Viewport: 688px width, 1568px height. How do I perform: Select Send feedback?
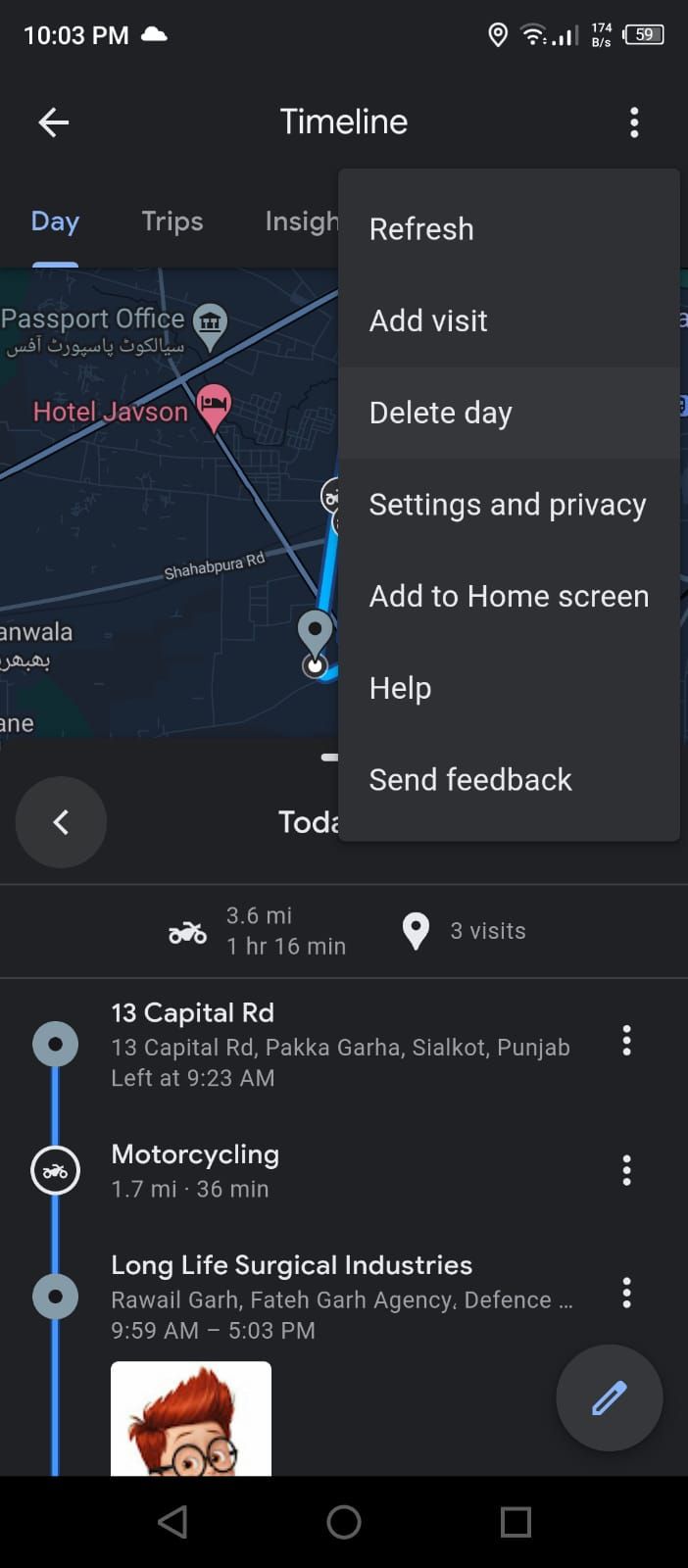(x=470, y=780)
